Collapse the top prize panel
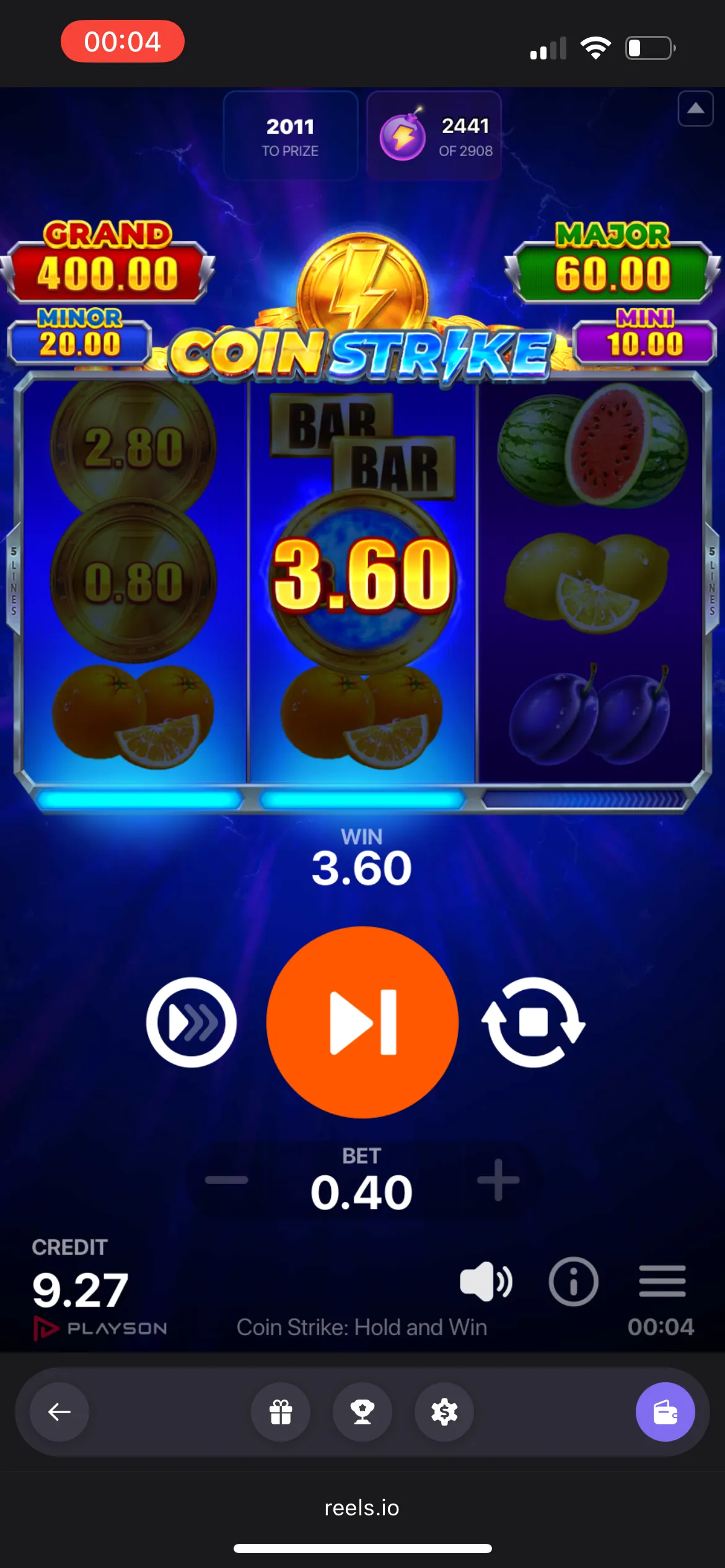Screen dimensions: 725x1568 (x=695, y=109)
